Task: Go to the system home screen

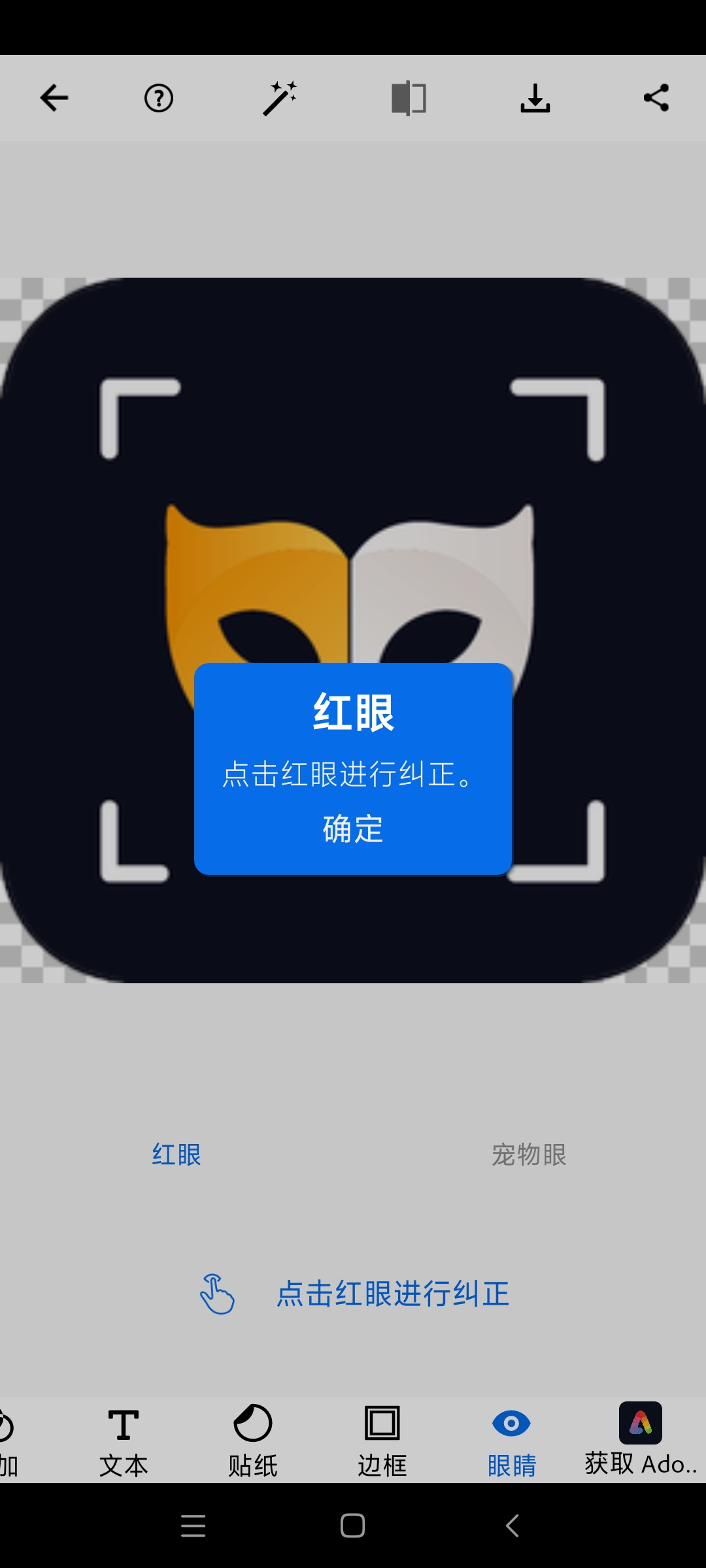Action: [353, 1526]
